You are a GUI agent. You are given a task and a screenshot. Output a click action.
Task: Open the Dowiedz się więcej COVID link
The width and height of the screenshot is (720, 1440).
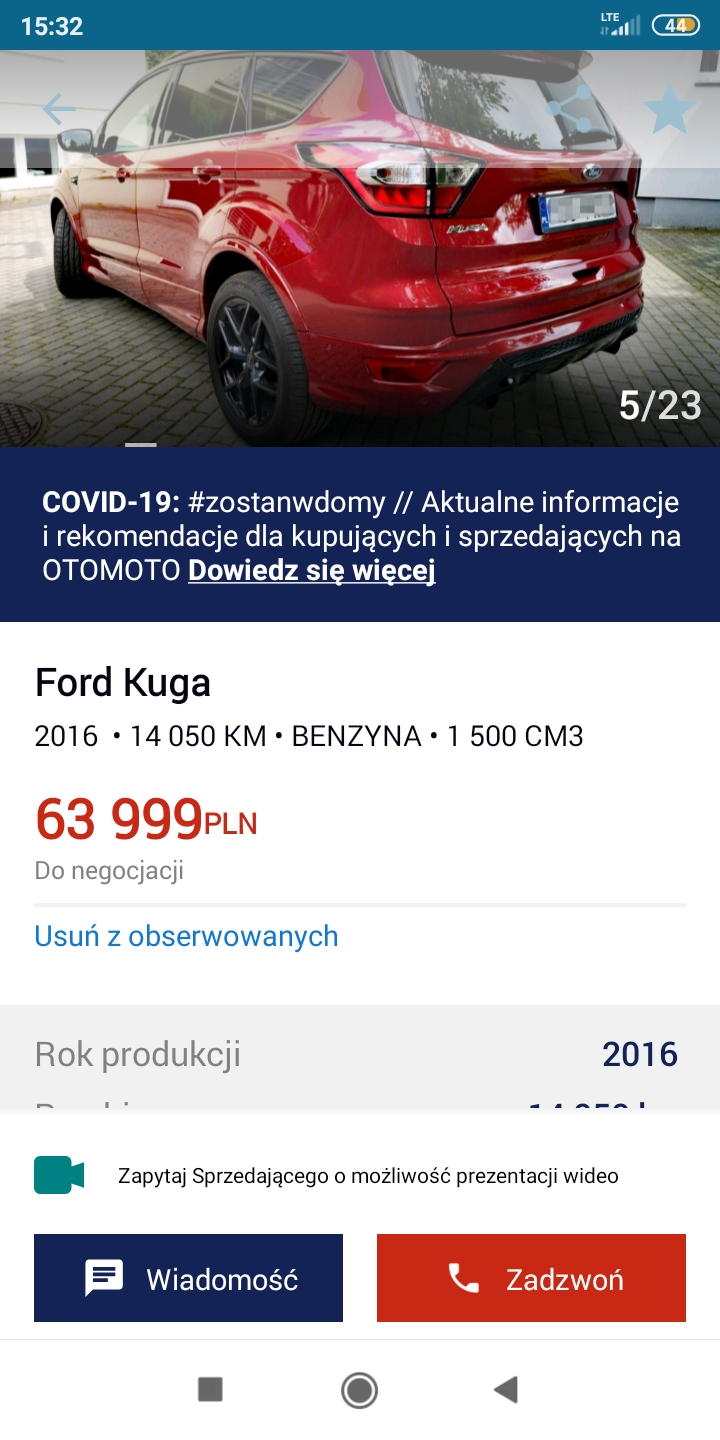pyautogui.click(x=311, y=571)
